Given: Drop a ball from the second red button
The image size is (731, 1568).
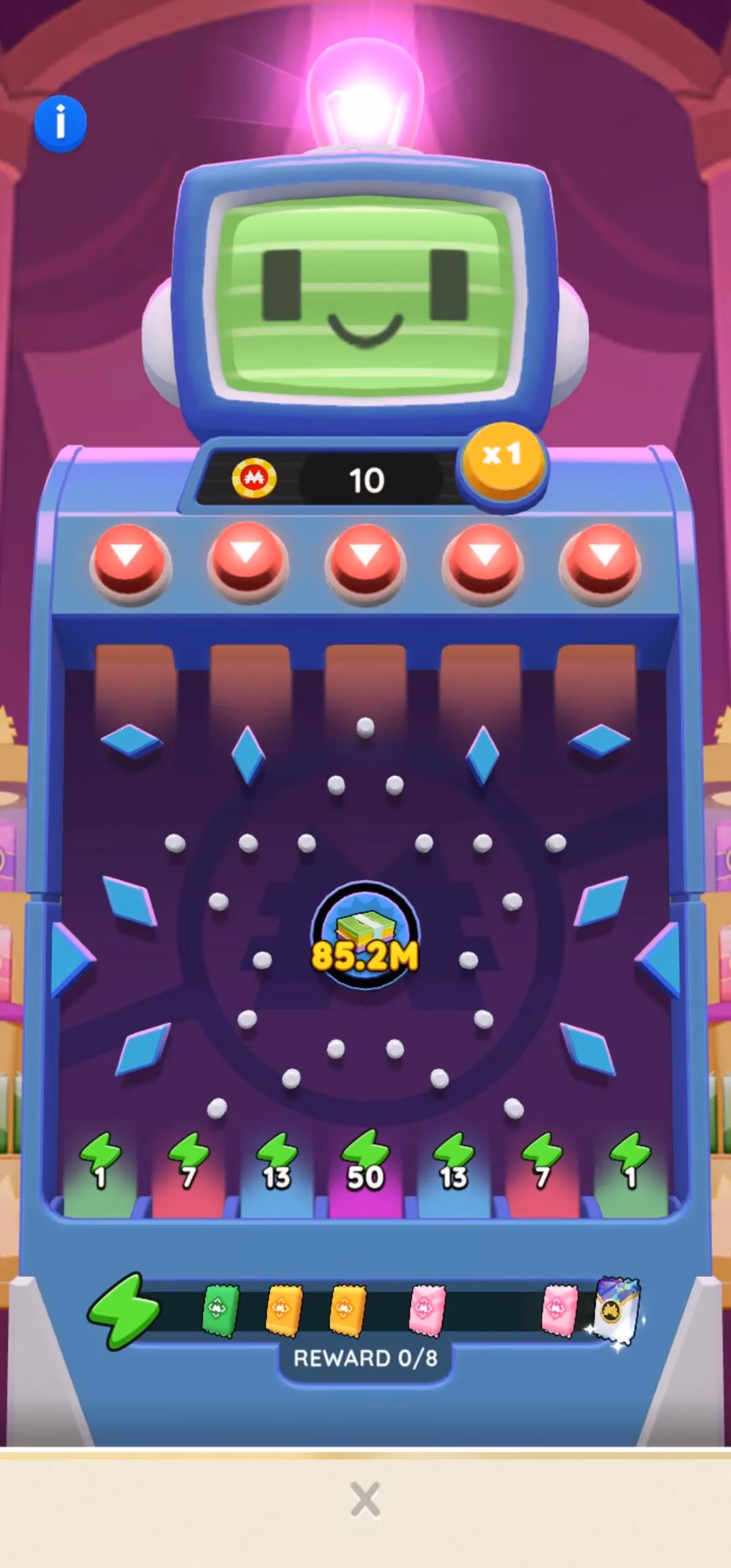Looking at the screenshot, I should [x=247, y=561].
